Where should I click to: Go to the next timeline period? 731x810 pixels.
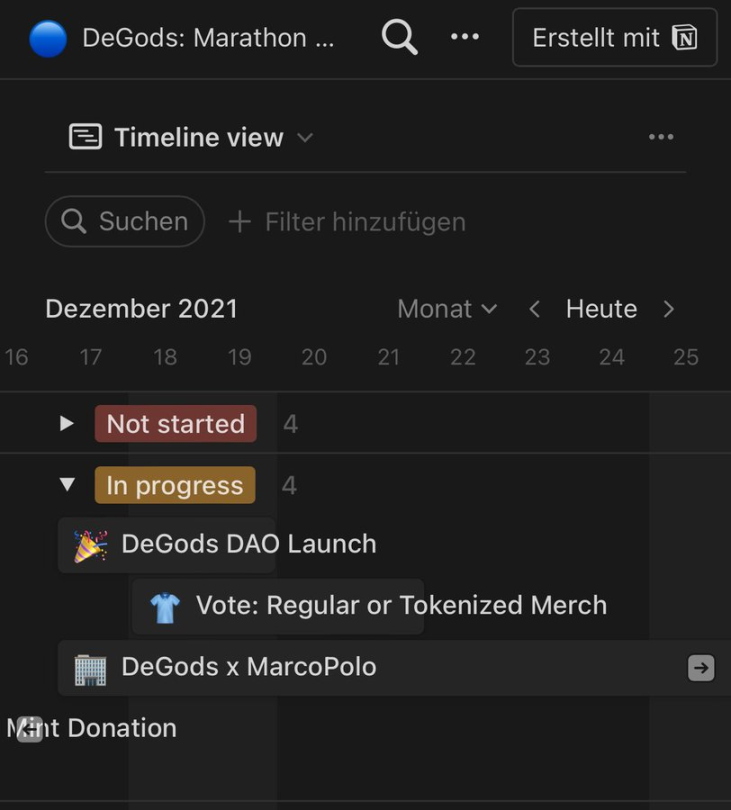point(669,309)
